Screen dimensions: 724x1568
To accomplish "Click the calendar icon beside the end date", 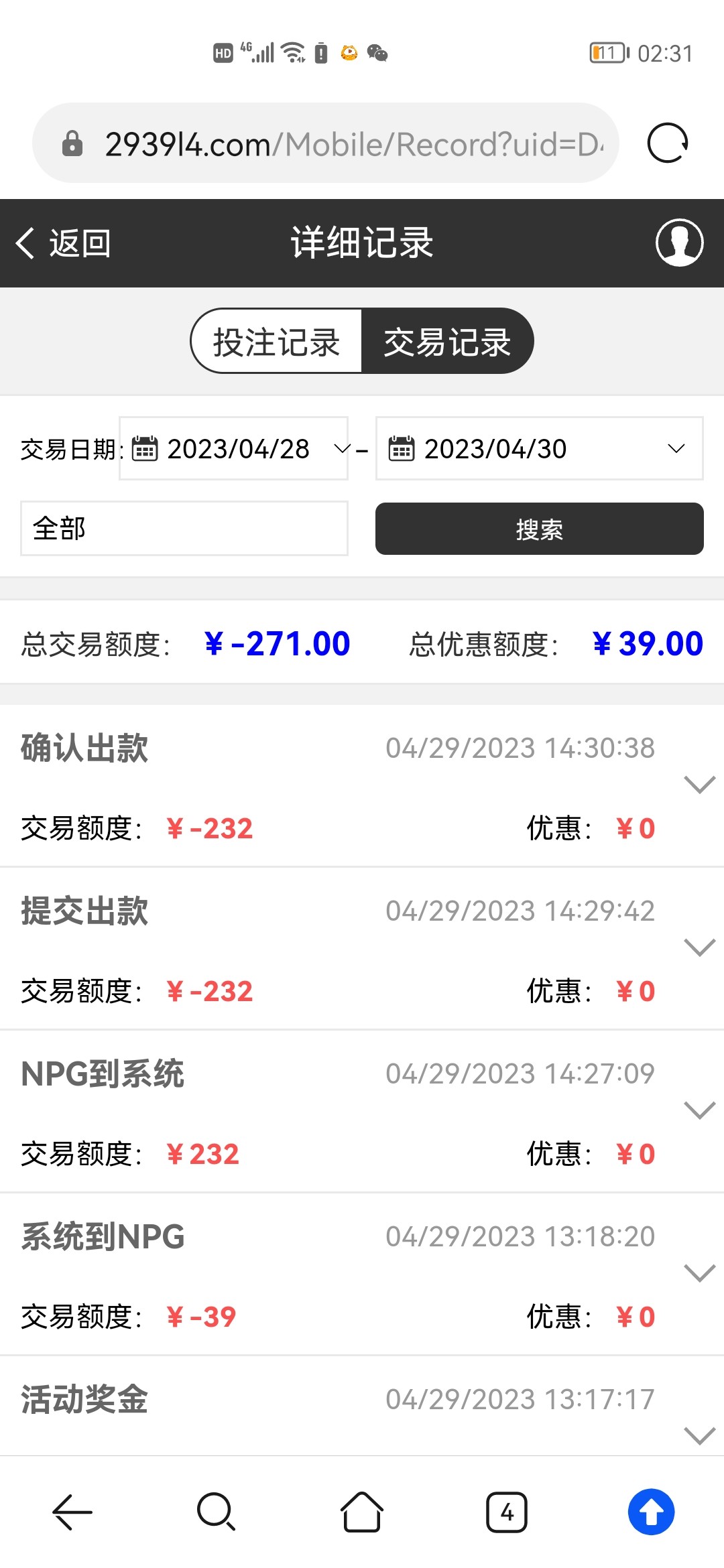I will click(401, 449).
